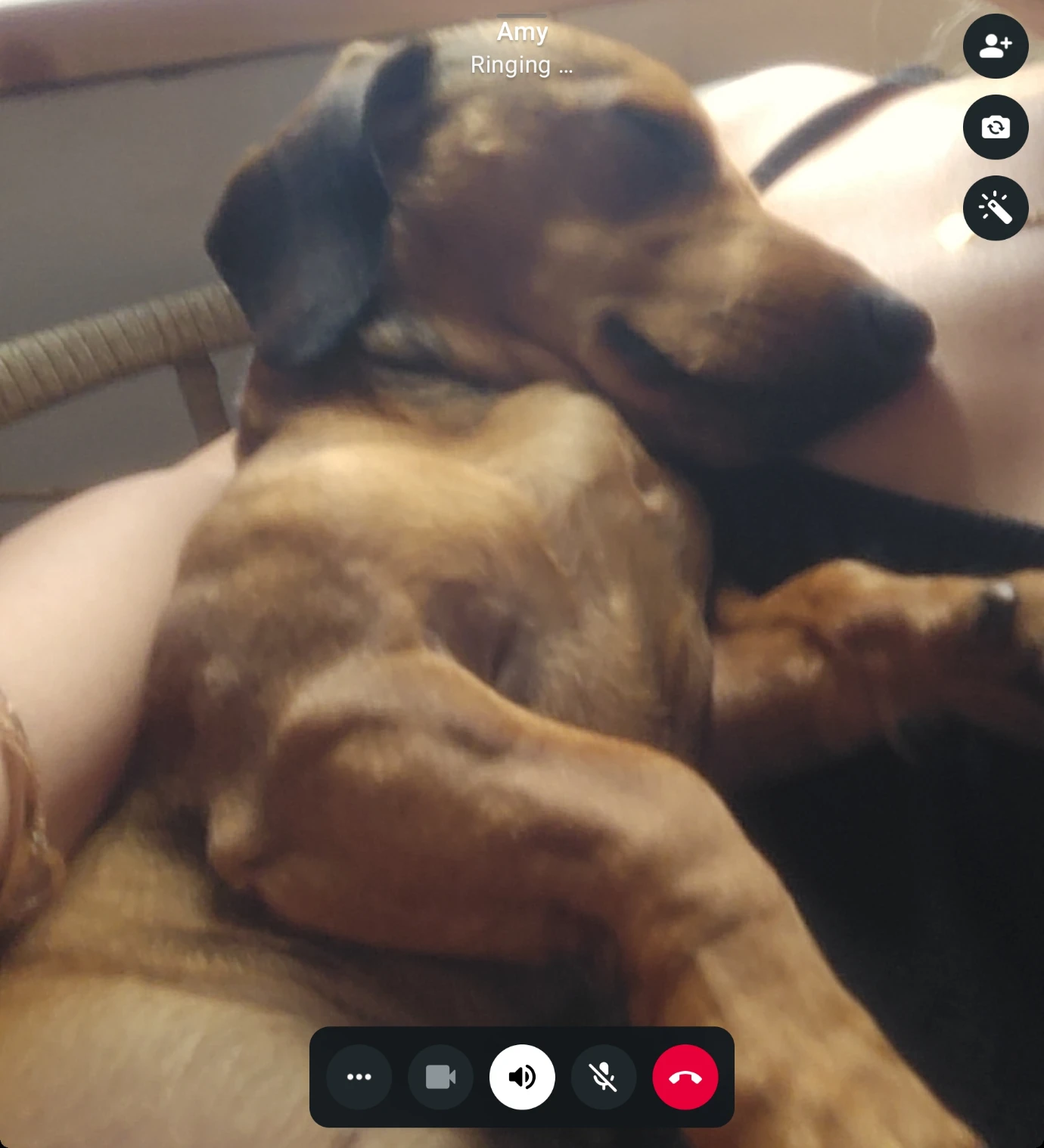End the call to Amy
This screenshot has height=1148, width=1044.
point(685,1076)
